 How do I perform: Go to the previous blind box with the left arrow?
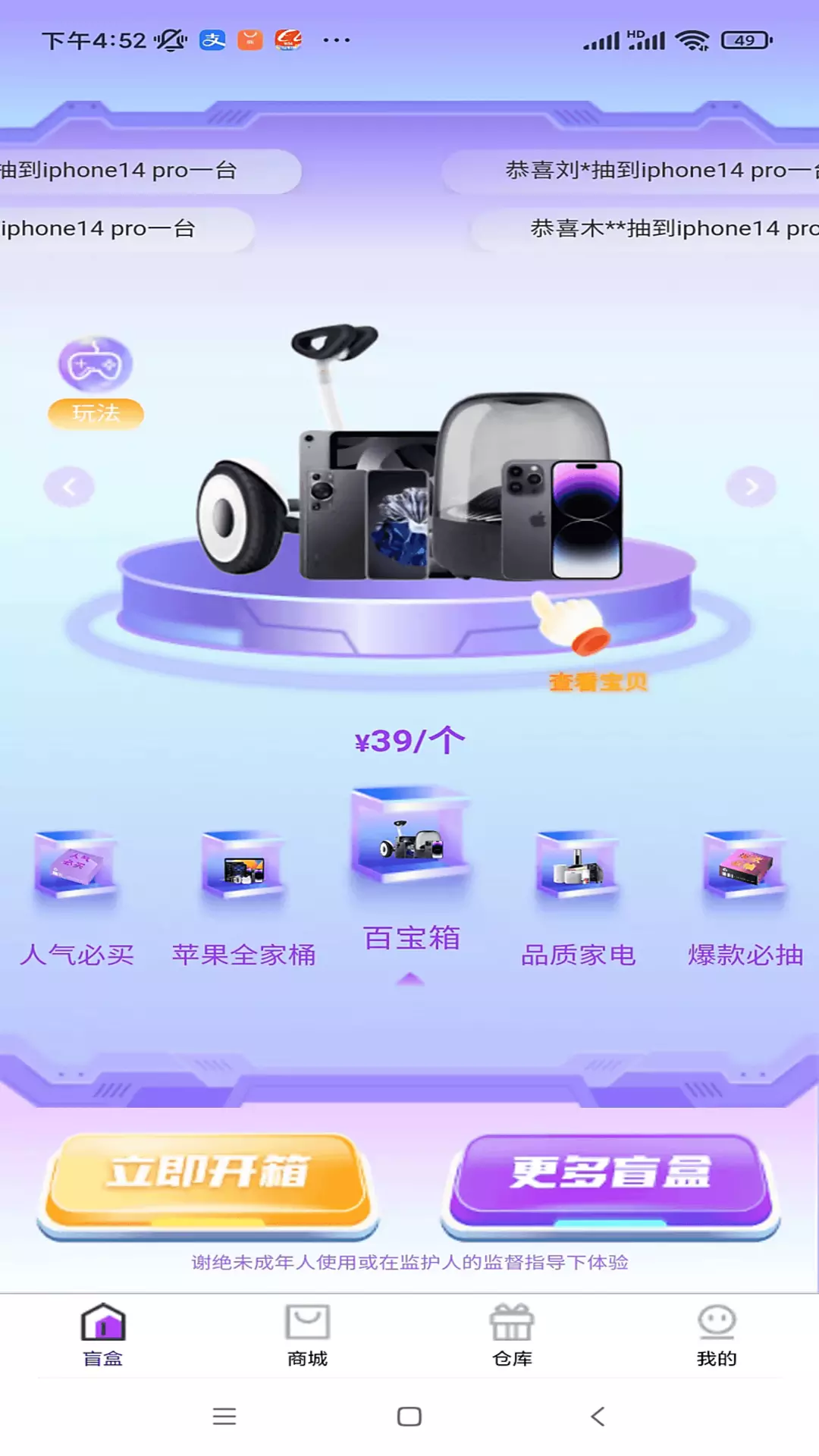[x=69, y=486]
